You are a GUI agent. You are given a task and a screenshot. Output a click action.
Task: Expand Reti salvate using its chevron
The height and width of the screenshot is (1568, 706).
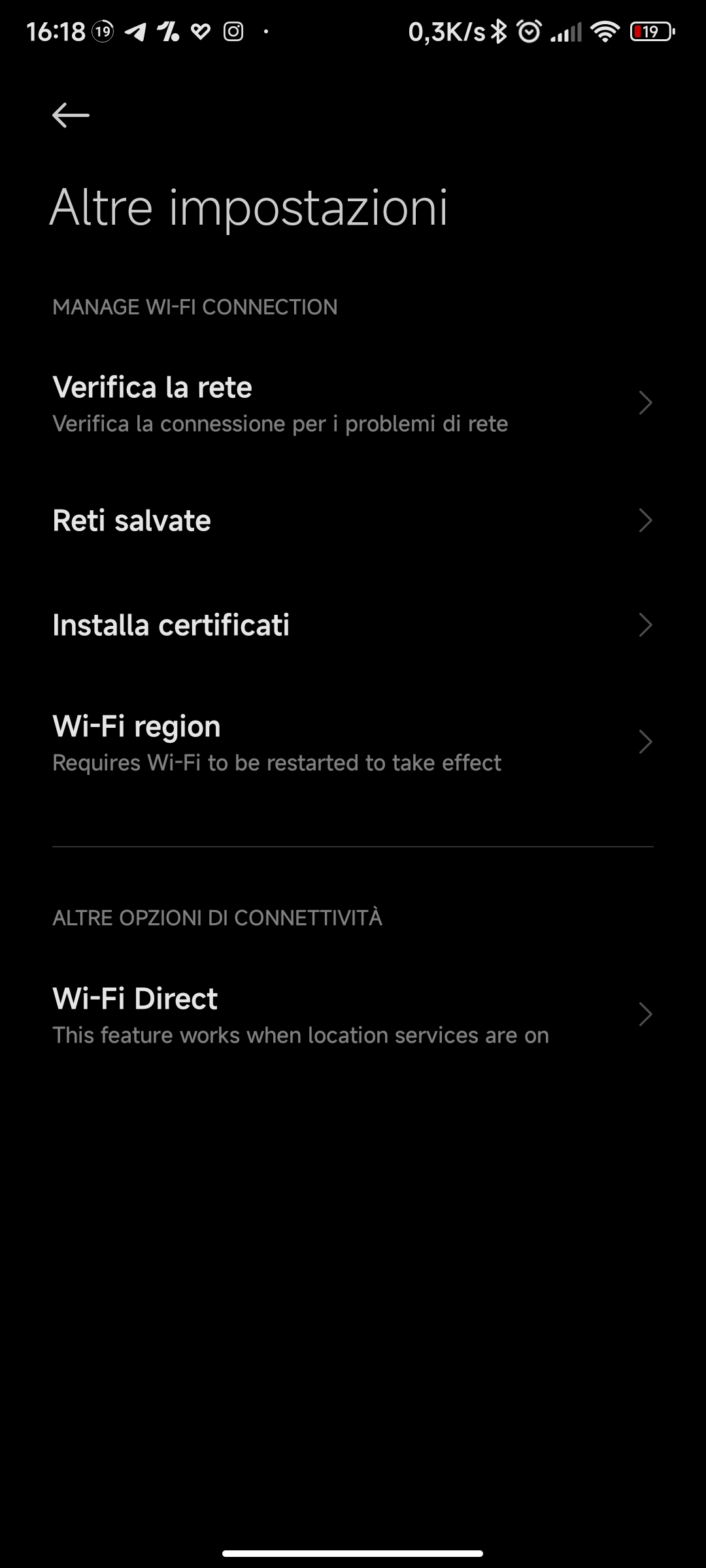pos(646,521)
